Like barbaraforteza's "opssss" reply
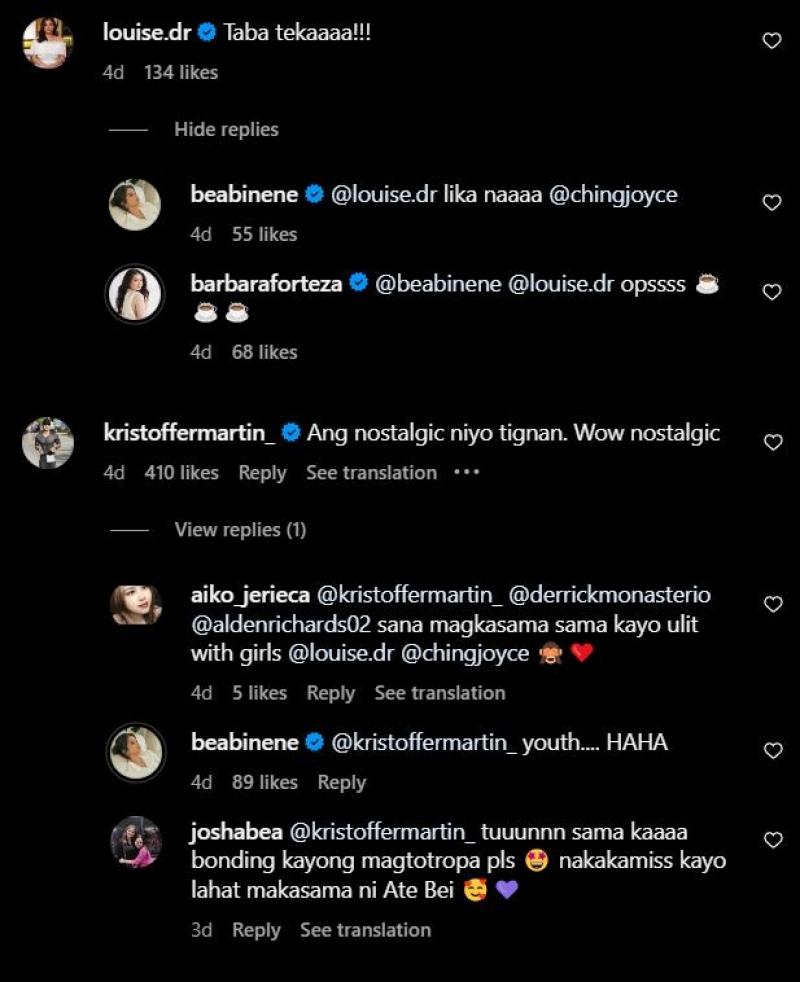Screen dimensions: 800x982 (771, 292)
